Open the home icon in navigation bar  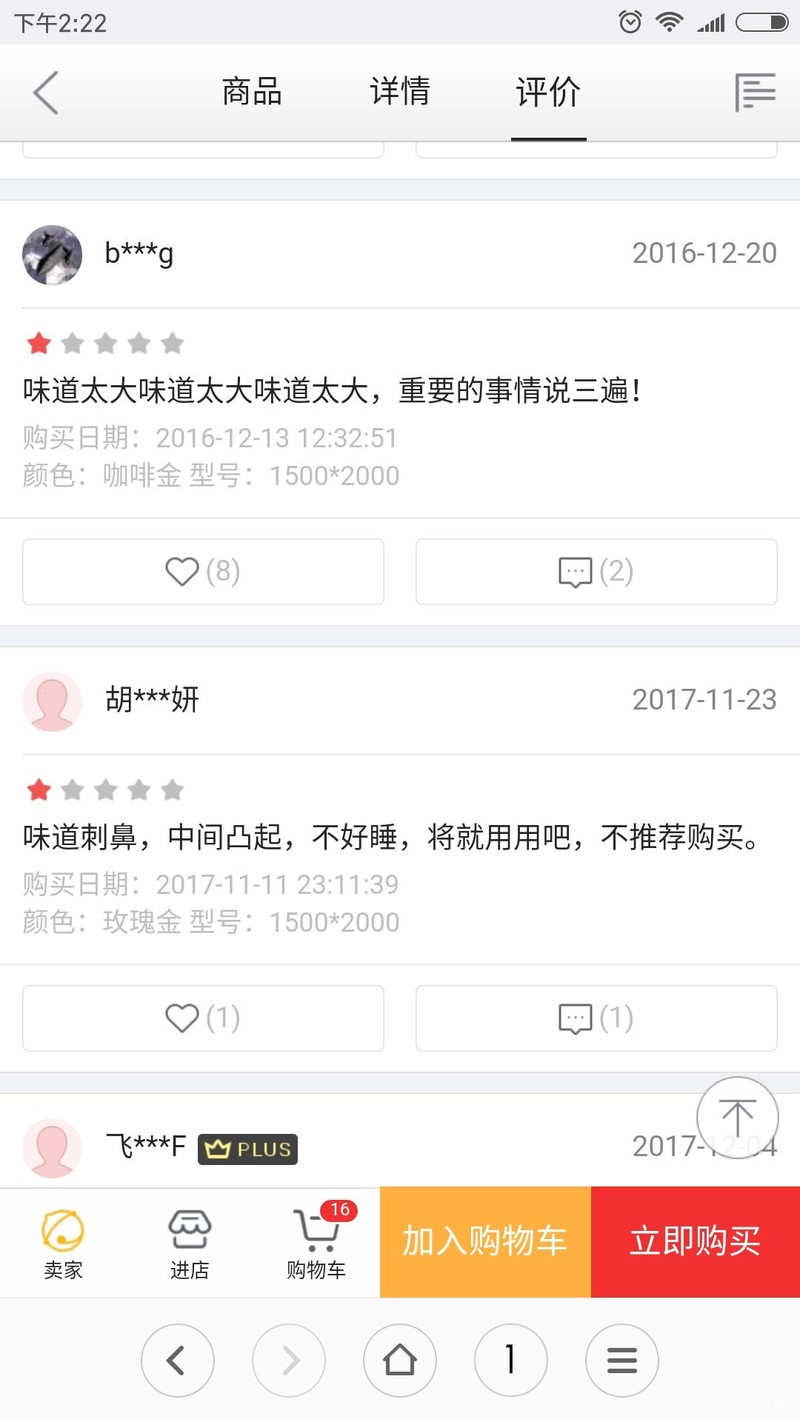click(400, 1361)
